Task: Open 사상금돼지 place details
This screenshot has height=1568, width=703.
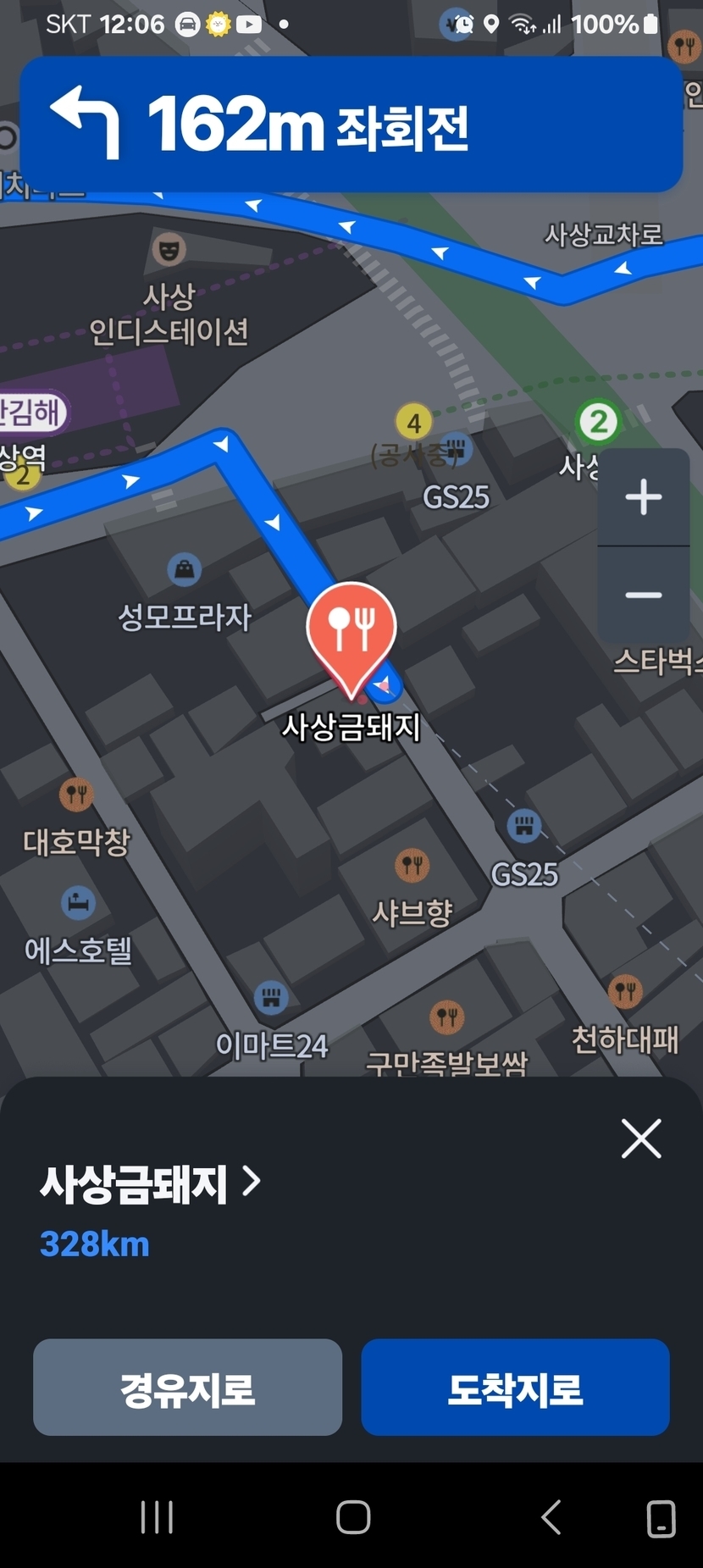Action: (151, 1183)
